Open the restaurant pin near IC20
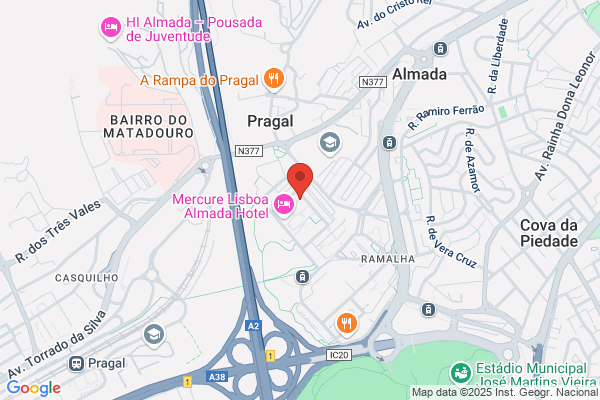600x400 pixels. [347, 324]
